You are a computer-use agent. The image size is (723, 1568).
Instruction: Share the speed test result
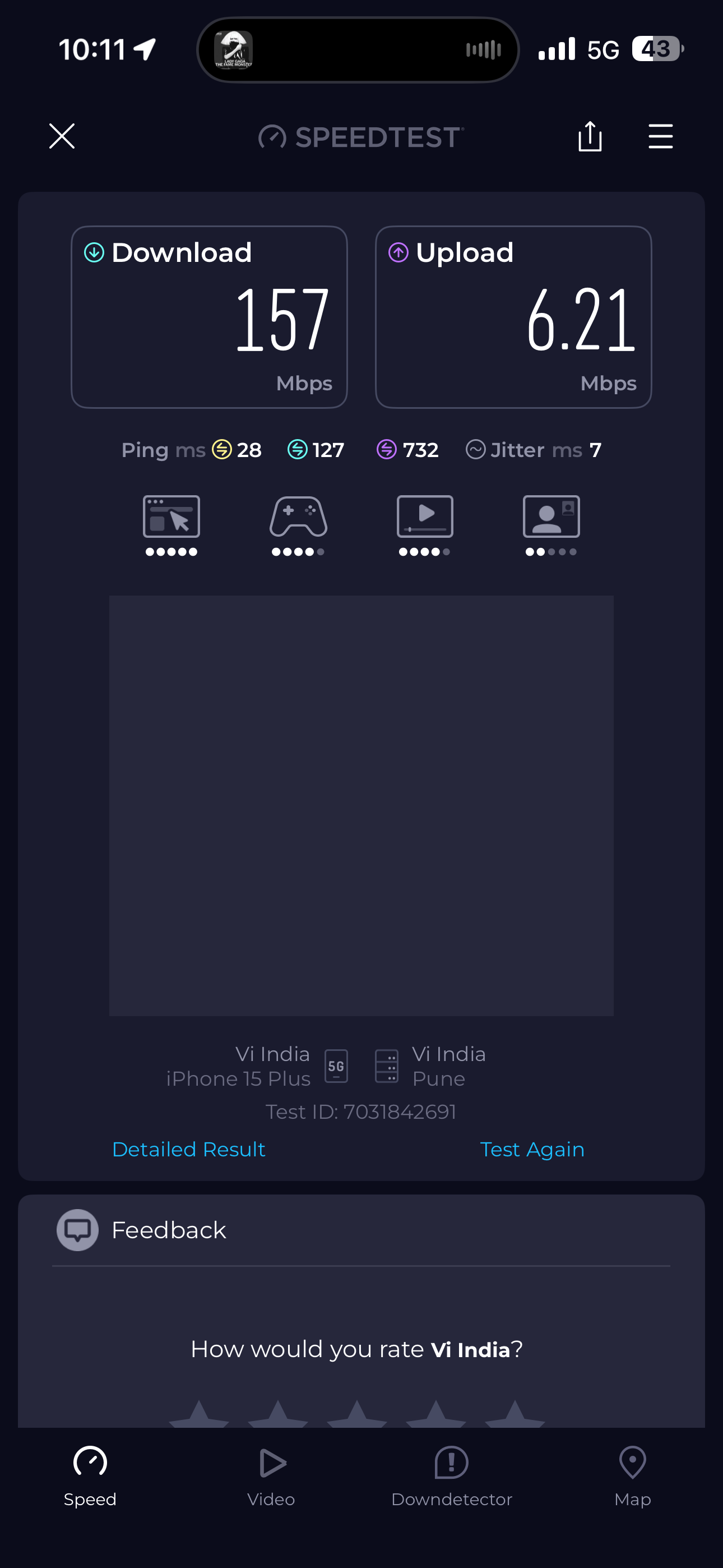pyautogui.click(x=590, y=136)
